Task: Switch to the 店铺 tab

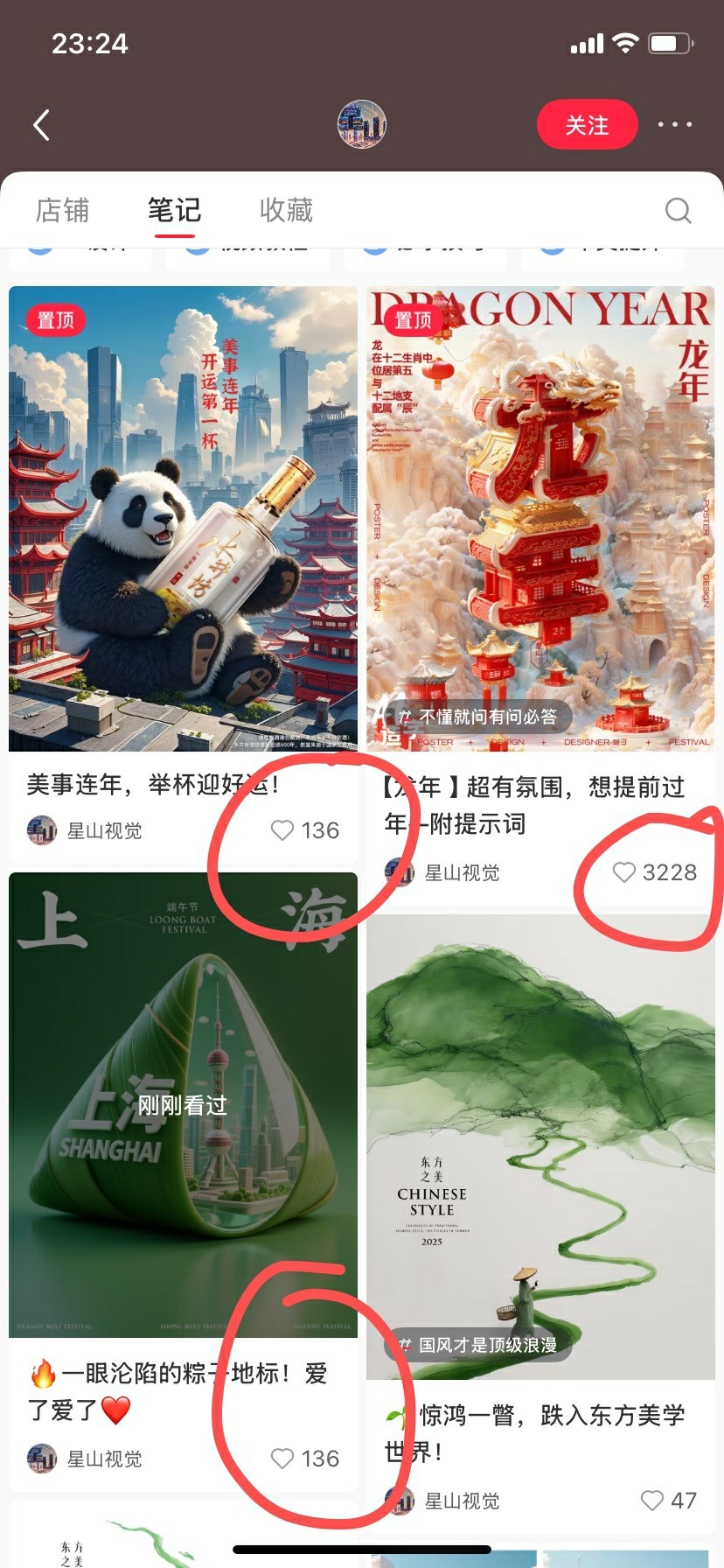Action: click(x=62, y=210)
